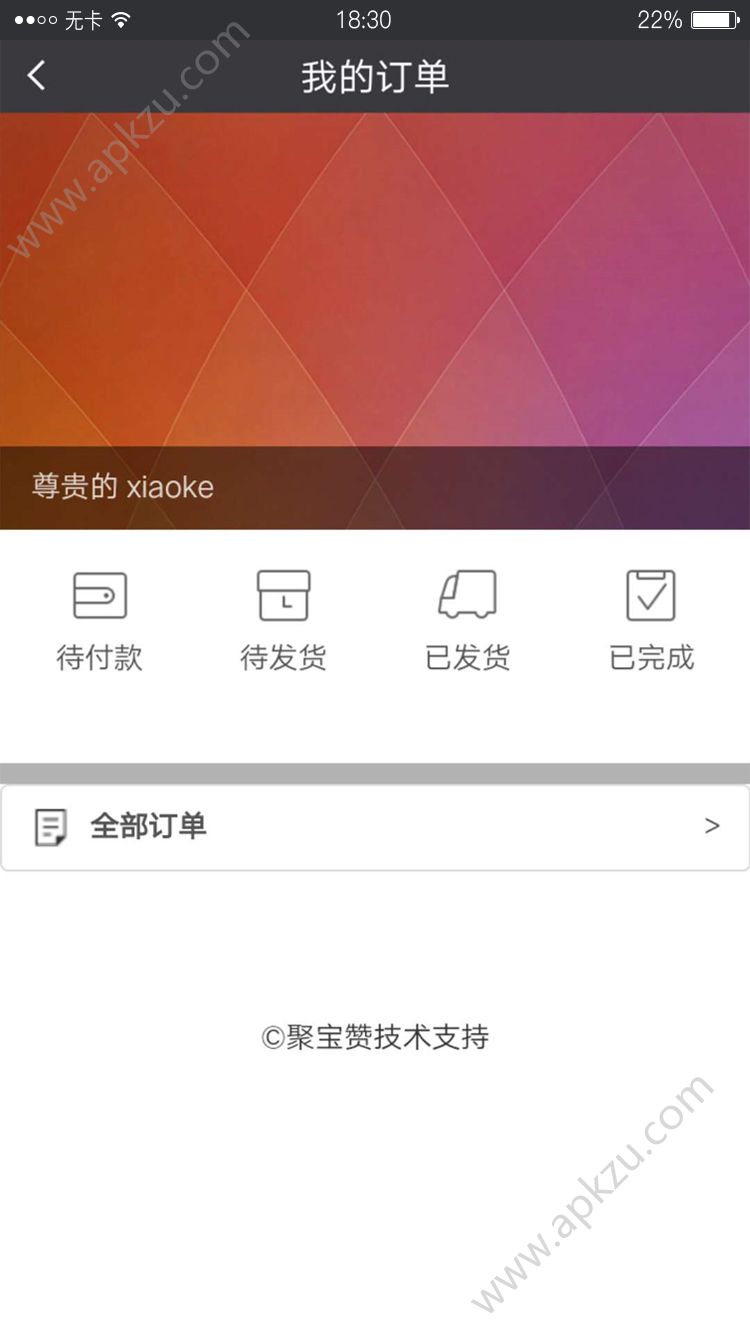Select the 聚宝赞技术支持 footer link

tap(375, 1038)
